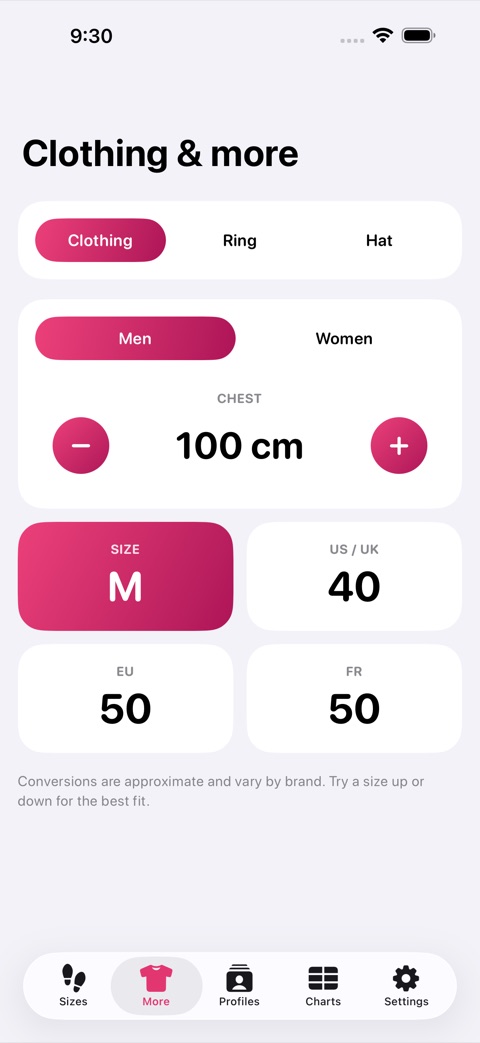Image resolution: width=480 pixels, height=1043 pixels.
Task: Select the Clothing segment
Action: pos(100,240)
